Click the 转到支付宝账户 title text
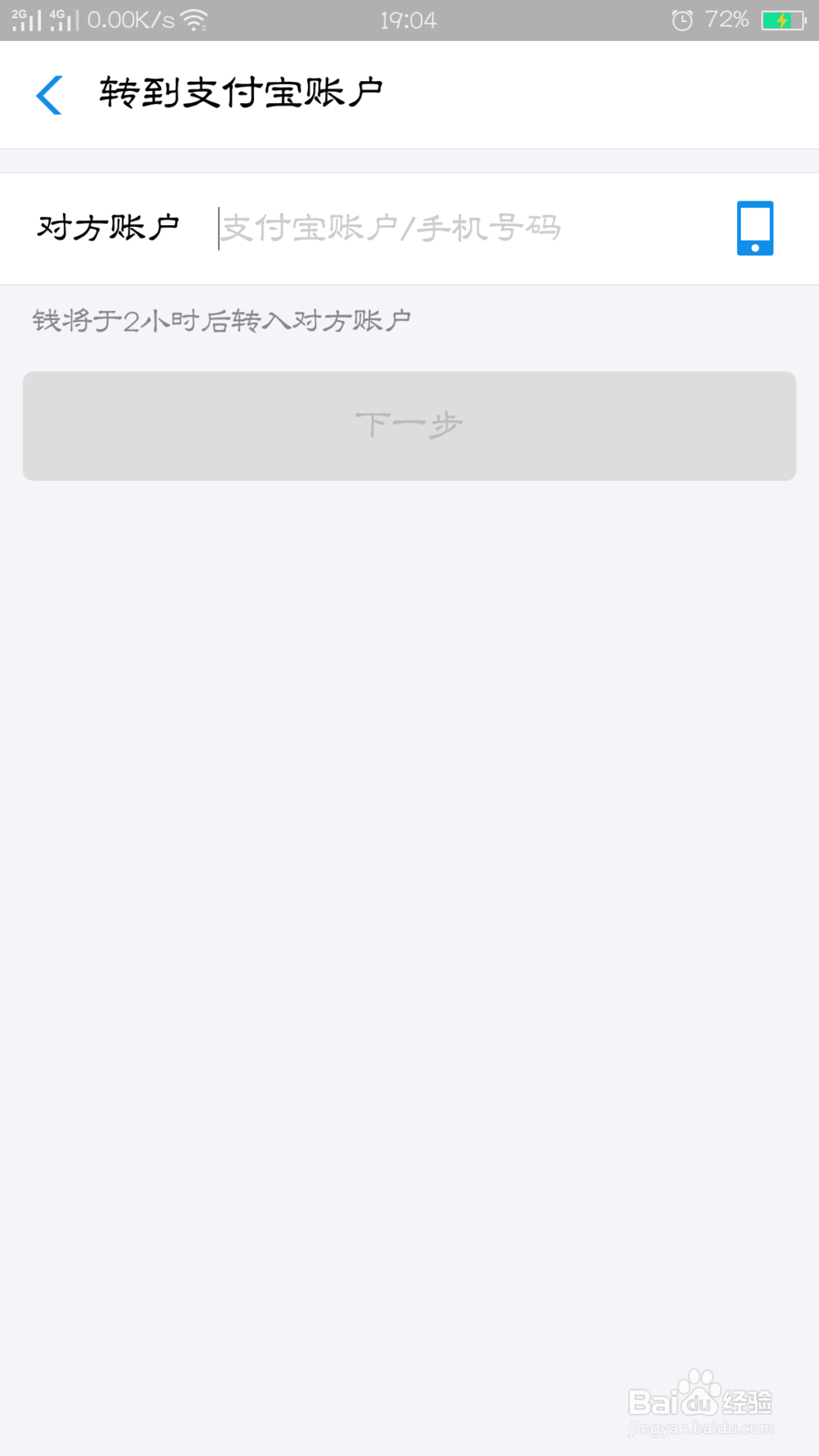Viewport: 819px width, 1456px height. (240, 92)
